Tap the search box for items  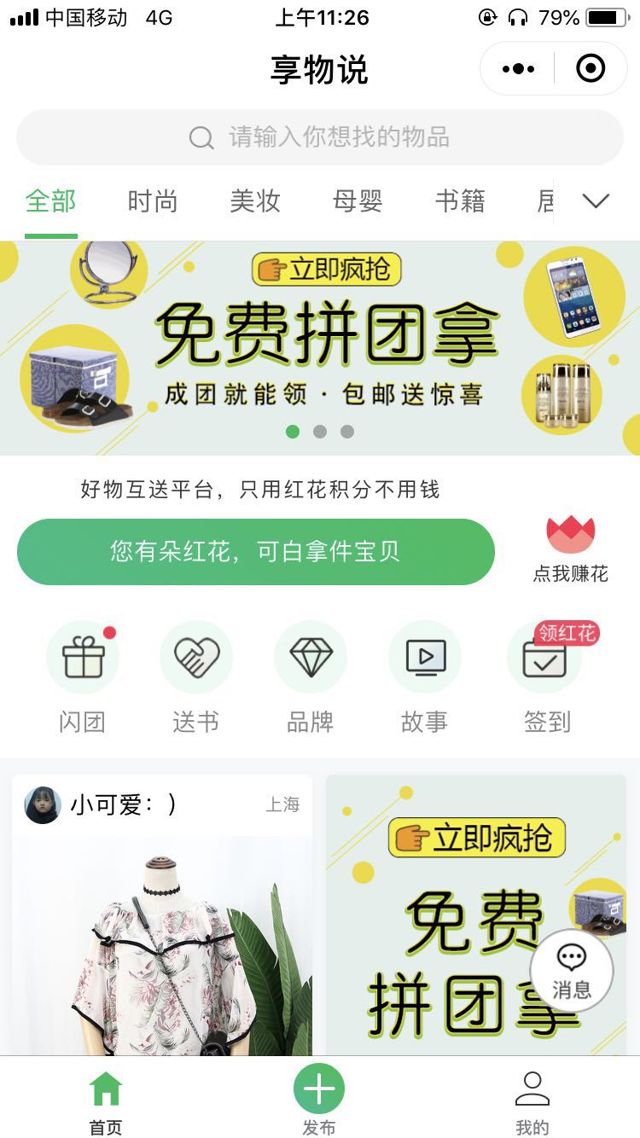coord(320,137)
